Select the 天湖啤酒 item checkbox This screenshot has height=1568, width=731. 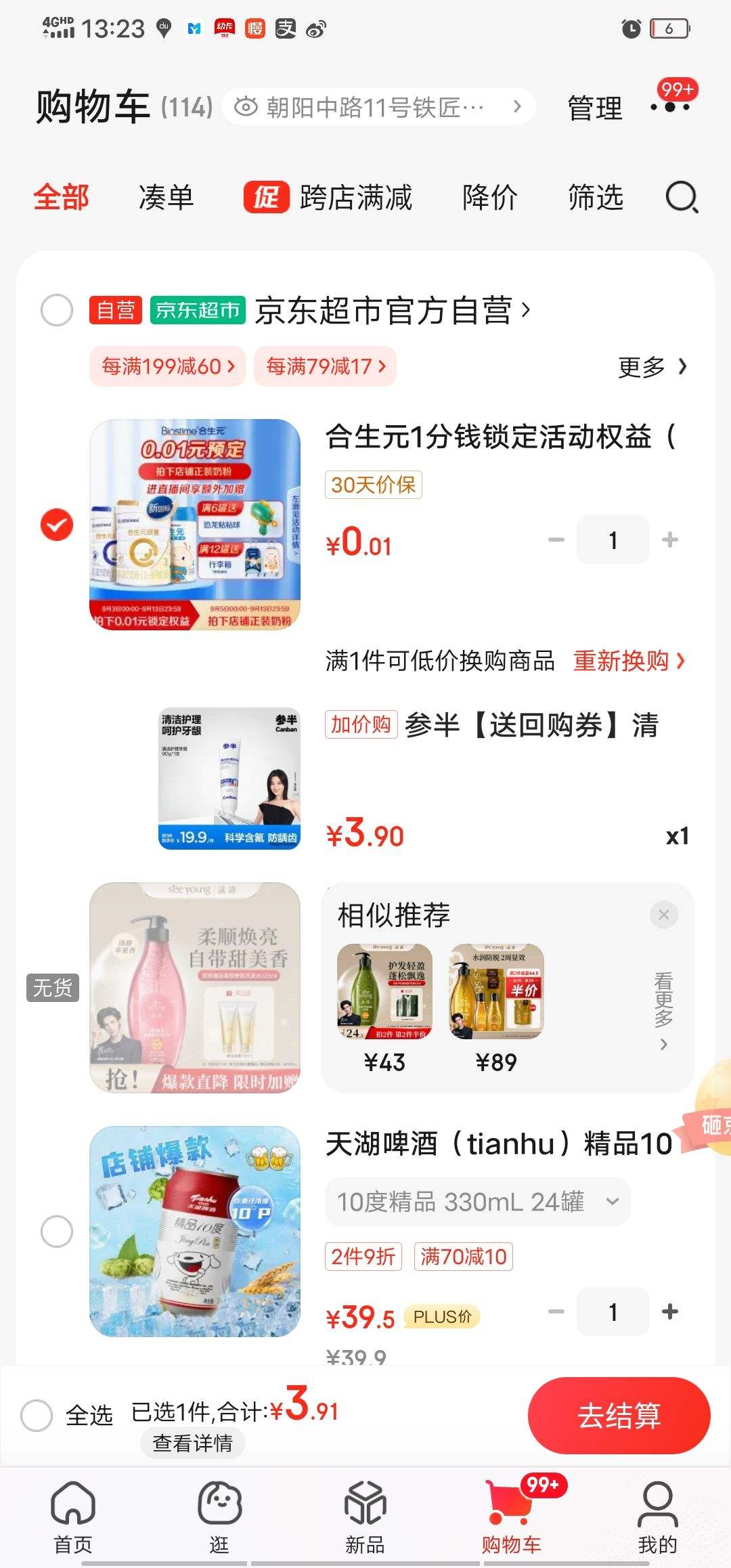pyautogui.click(x=58, y=1232)
